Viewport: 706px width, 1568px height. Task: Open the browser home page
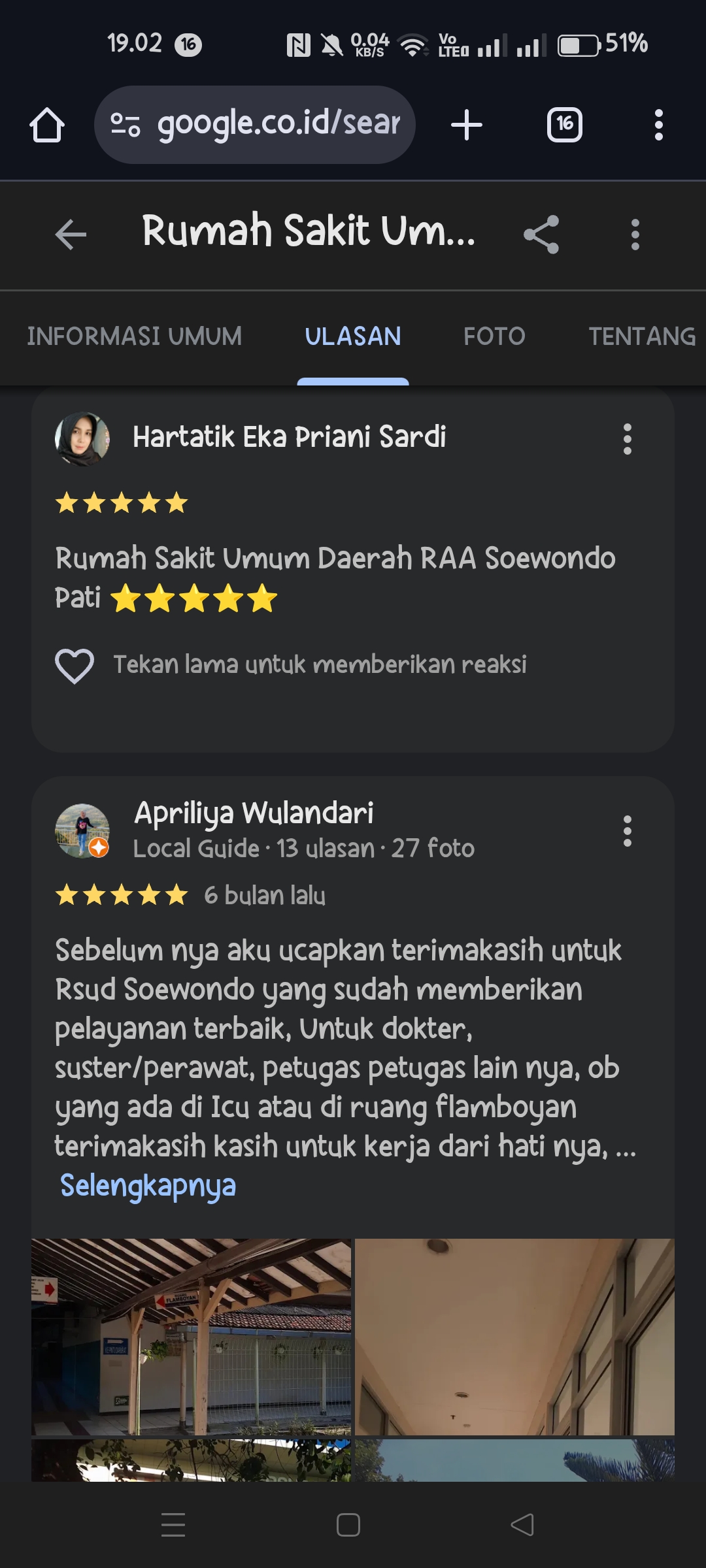47,125
